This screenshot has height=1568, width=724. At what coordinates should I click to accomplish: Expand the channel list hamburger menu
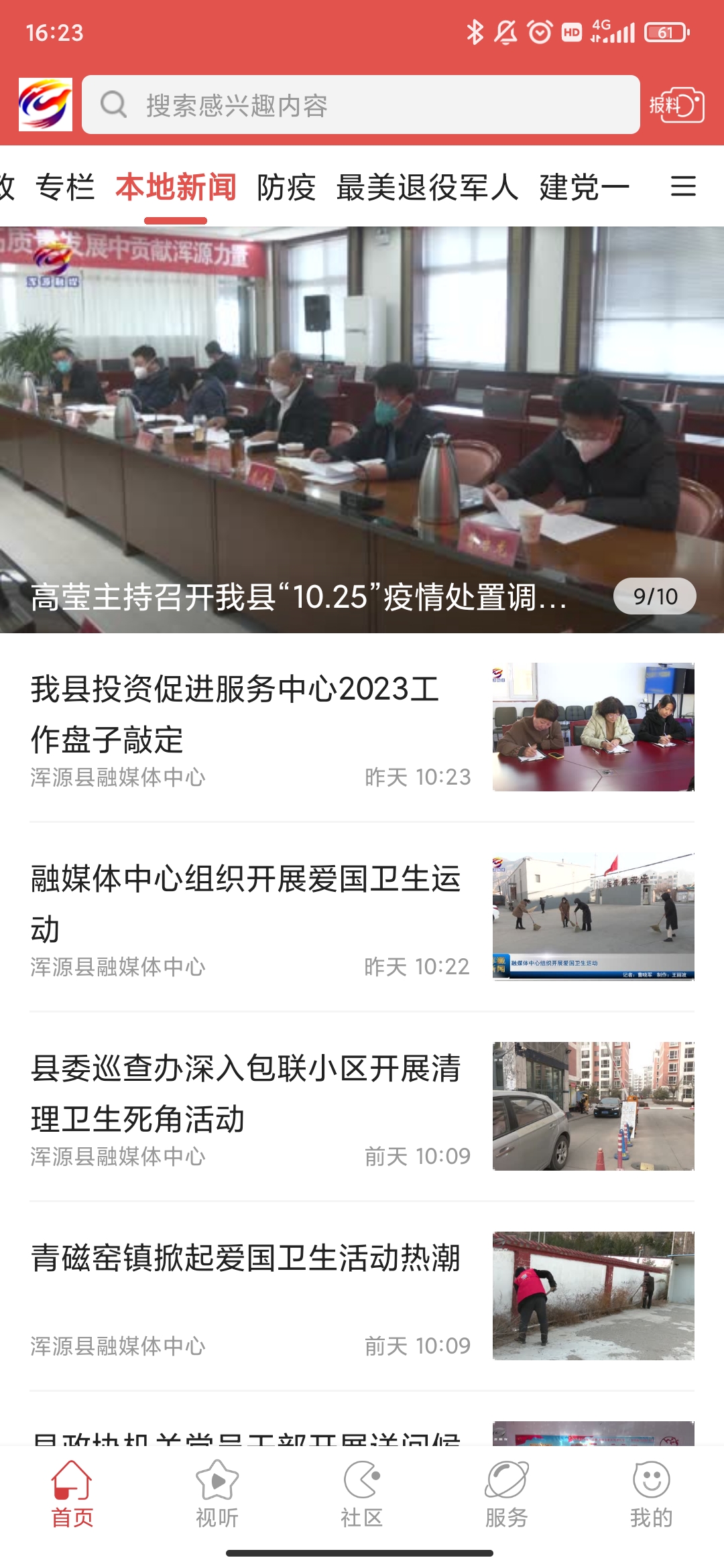point(683,186)
